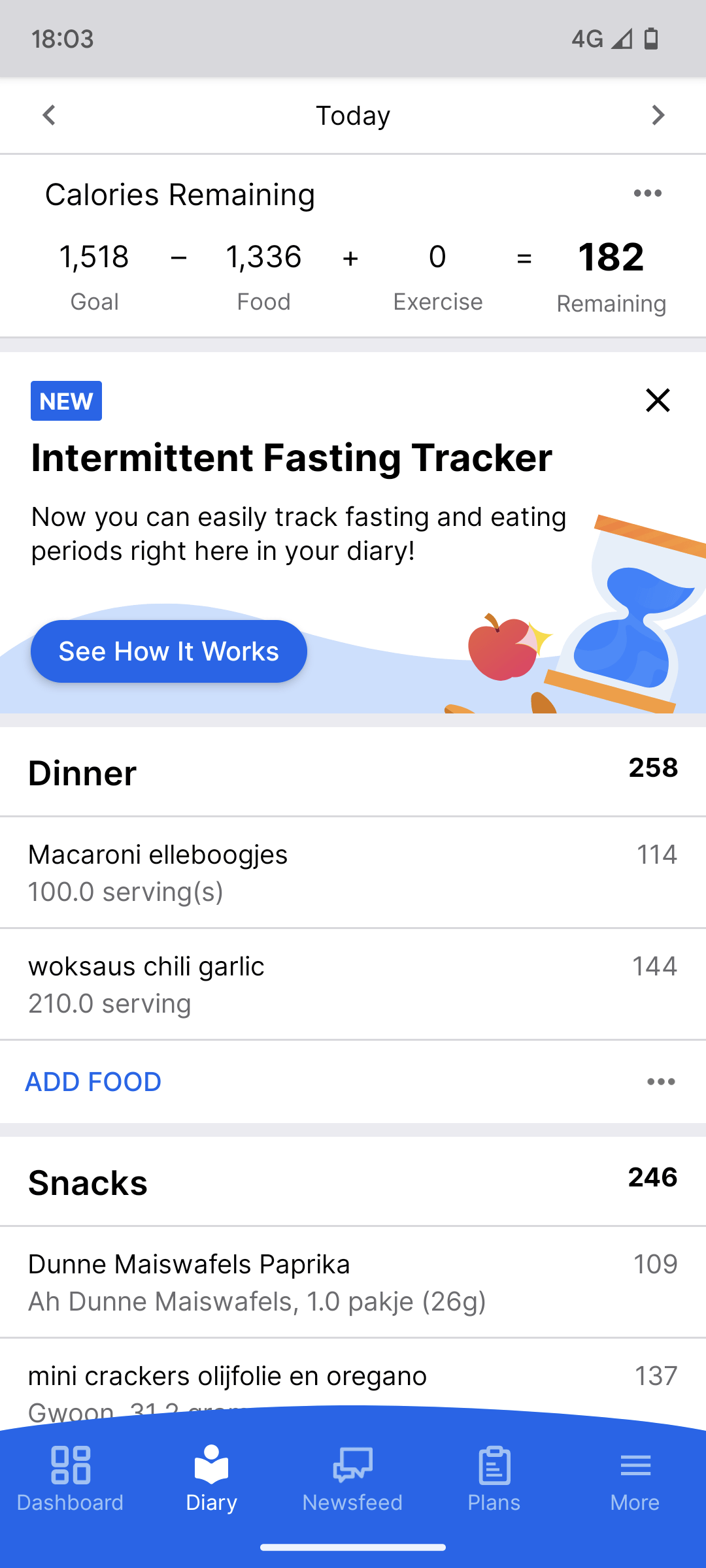The height and width of the screenshot is (1568, 706).
Task: Tap See How It Works button
Action: point(169,651)
